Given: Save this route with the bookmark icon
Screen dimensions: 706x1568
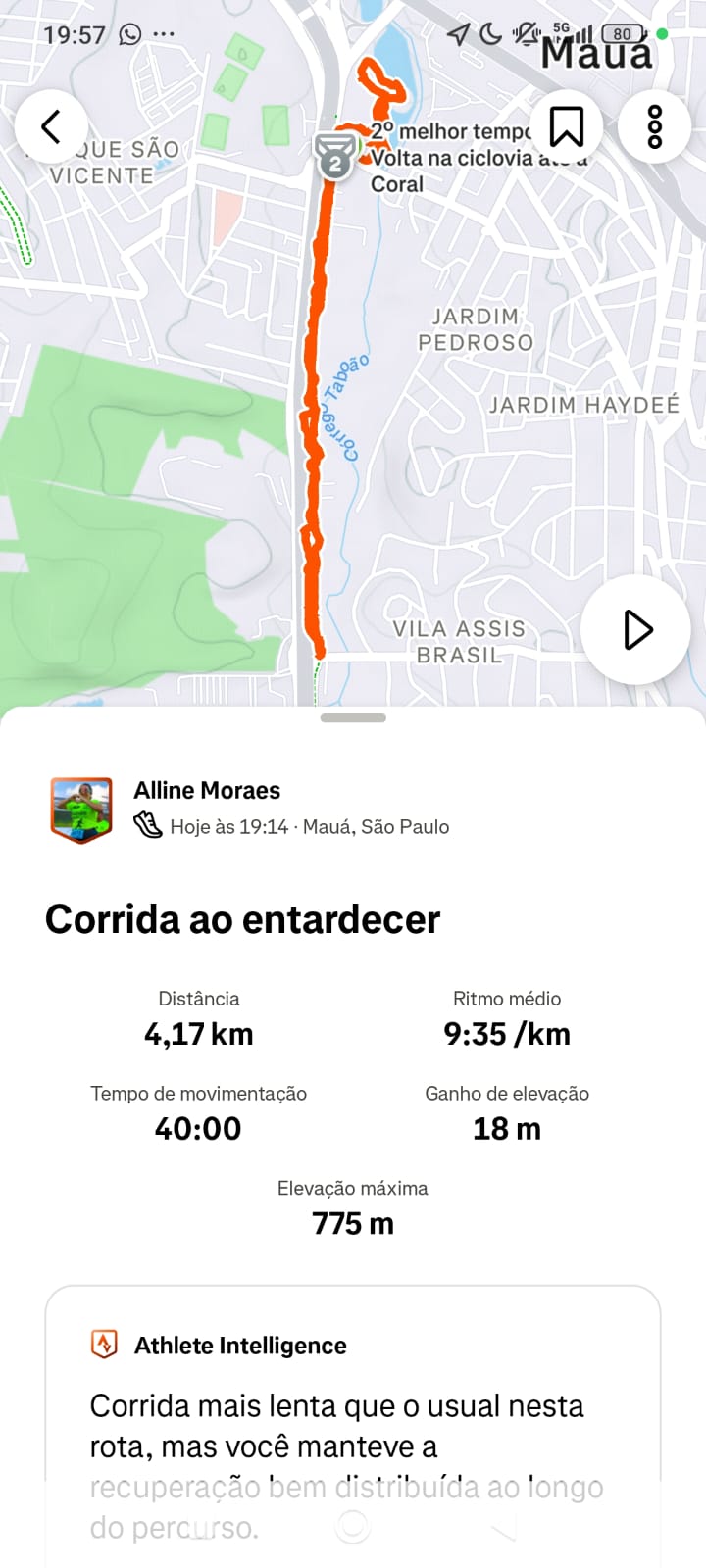Looking at the screenshot, I should click(566, 126).
